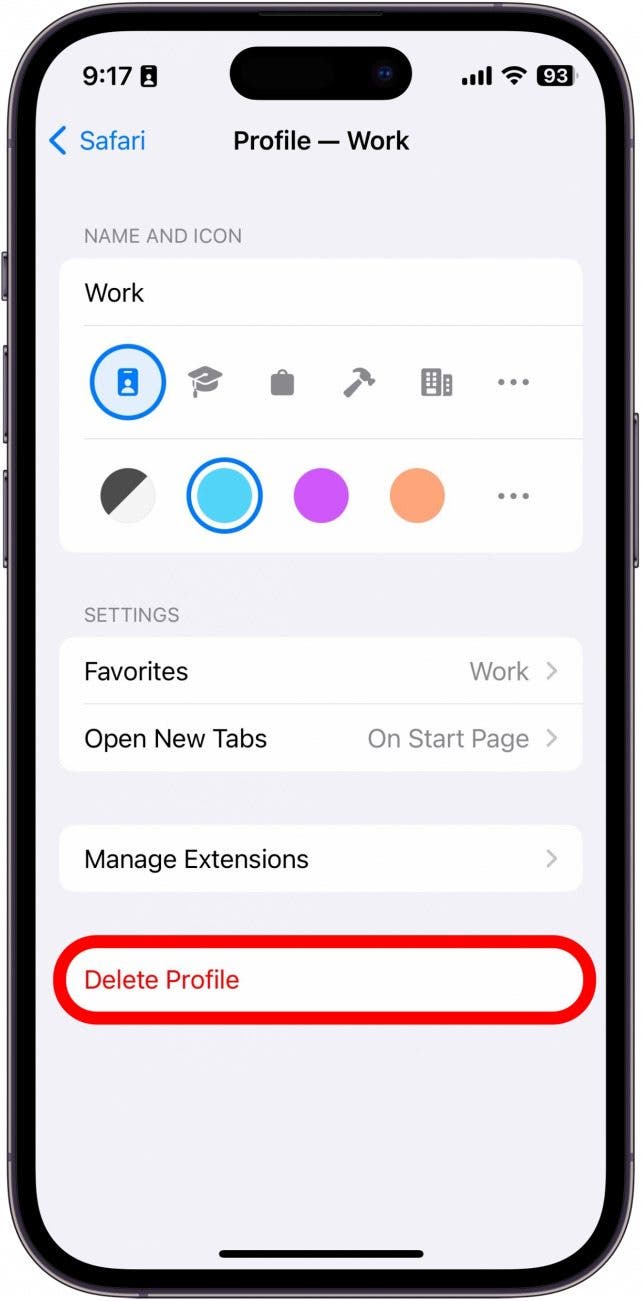Show more profile icons
Viewport: 642px width, 1301px height.
513,382
